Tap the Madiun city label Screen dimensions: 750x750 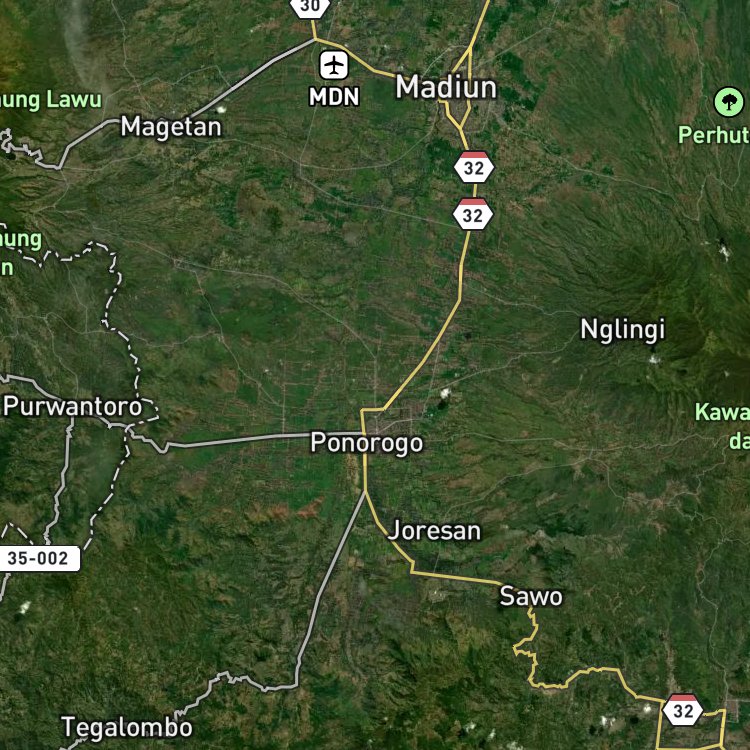coord(446,88)
